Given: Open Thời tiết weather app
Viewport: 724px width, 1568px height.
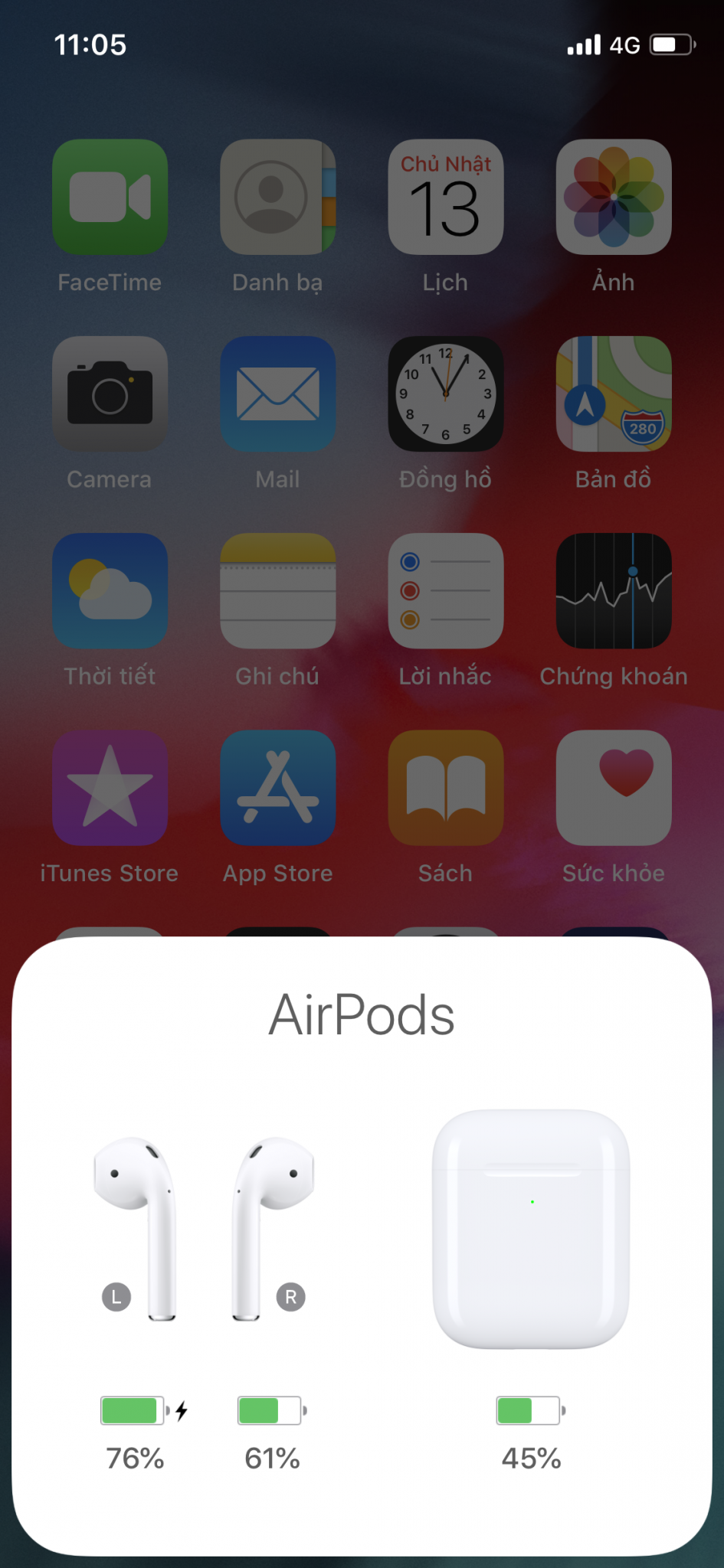Looking at the screenshot, I should pyautogui.click(x=110, y=590).
